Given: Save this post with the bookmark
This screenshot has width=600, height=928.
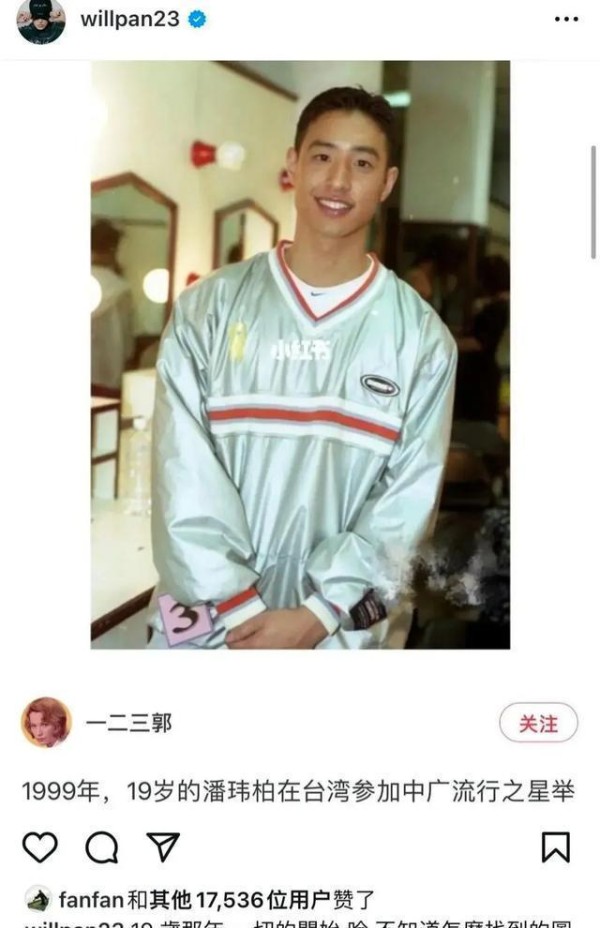Looking at the screenshot, I should [555, 847].
